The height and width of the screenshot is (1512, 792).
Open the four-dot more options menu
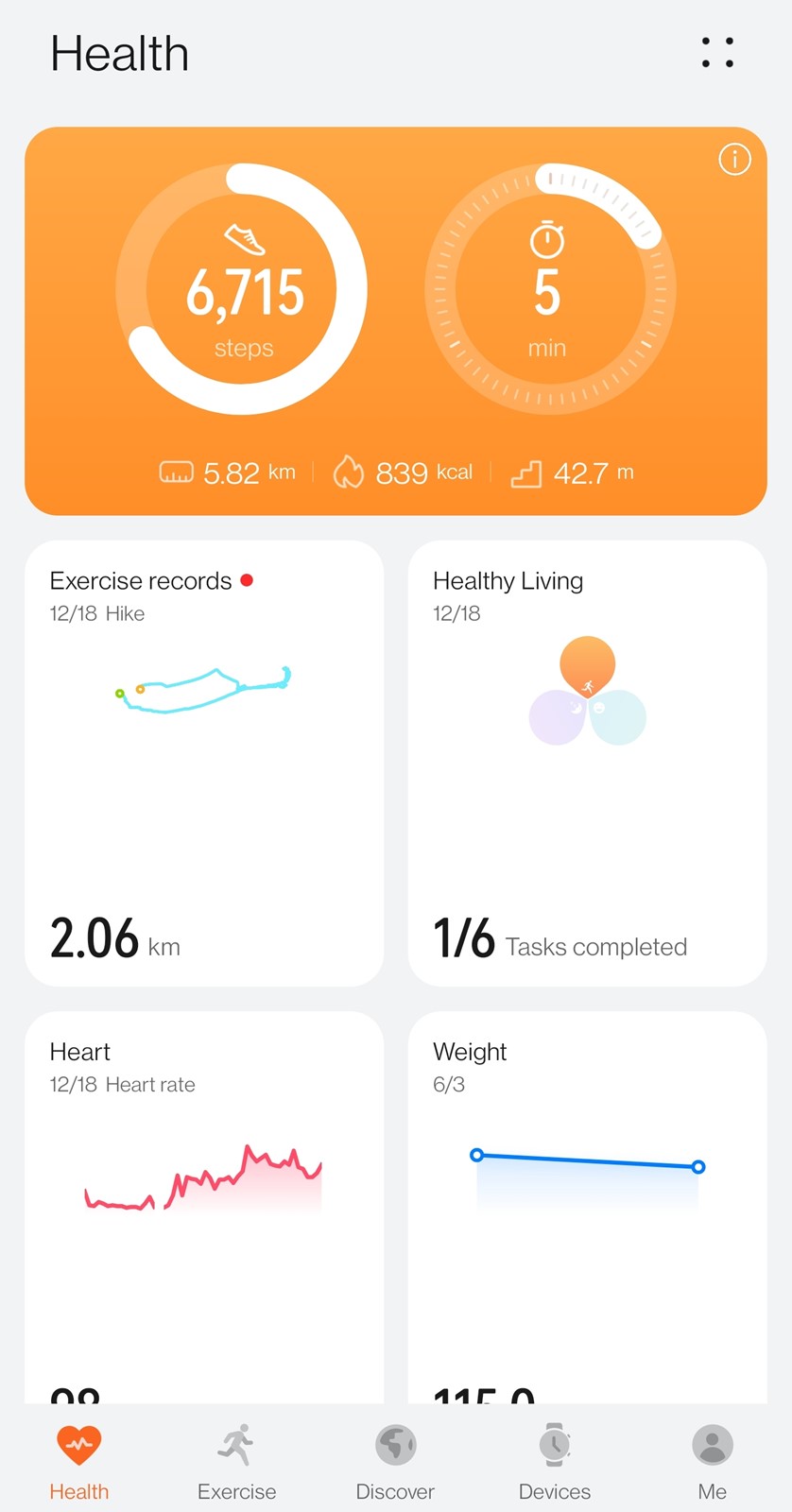717,53
